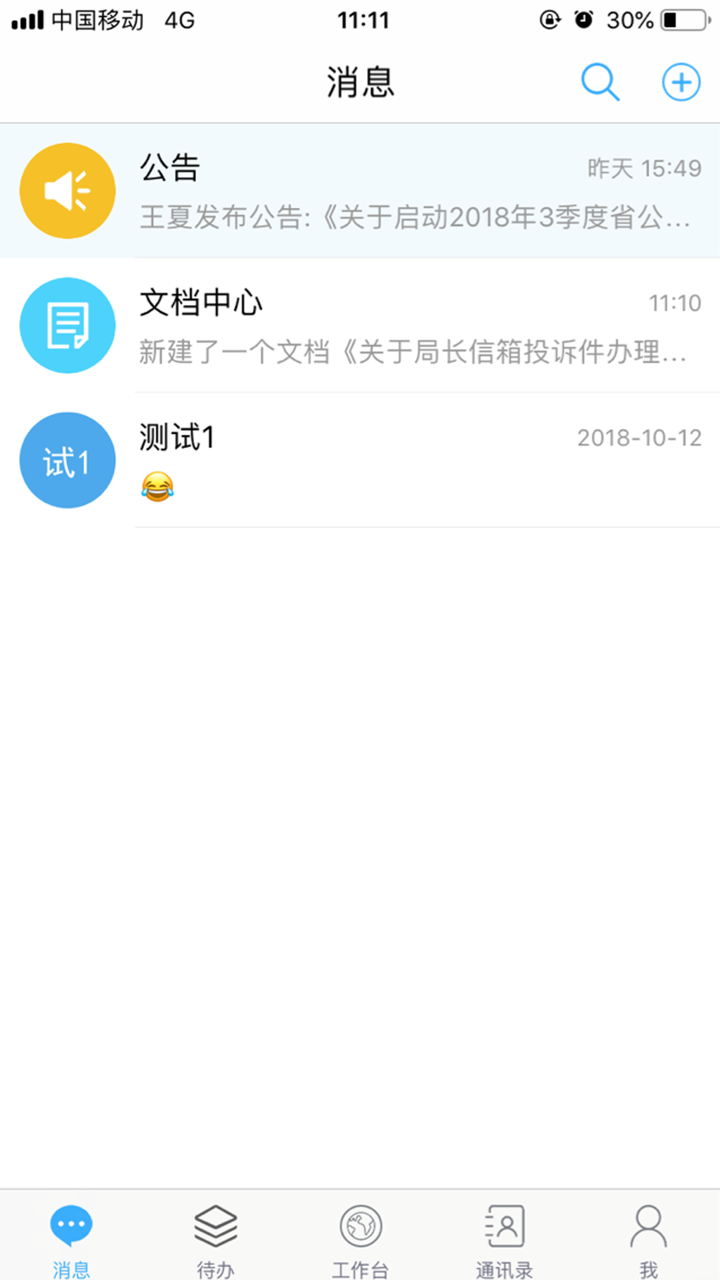720x1280 pixels.
Task: Tap the laughing emoji in 测试1 preview
Action: [157, 487]
